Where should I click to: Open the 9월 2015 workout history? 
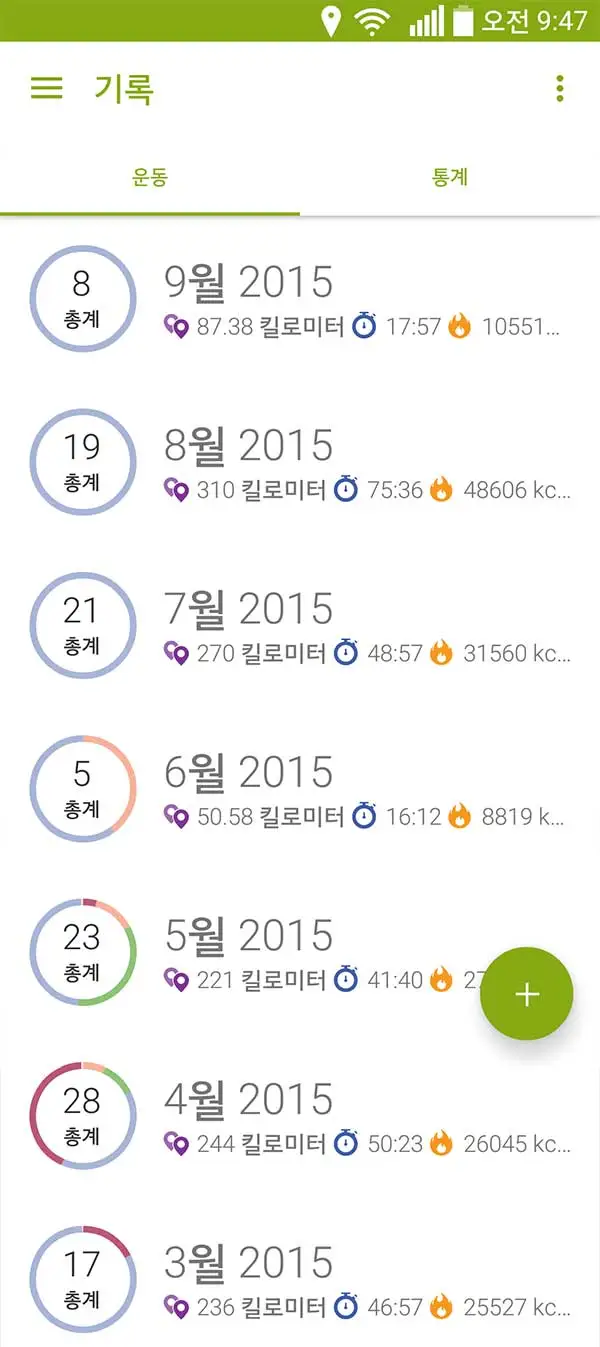pyautogui.click(x=300, y=299)
